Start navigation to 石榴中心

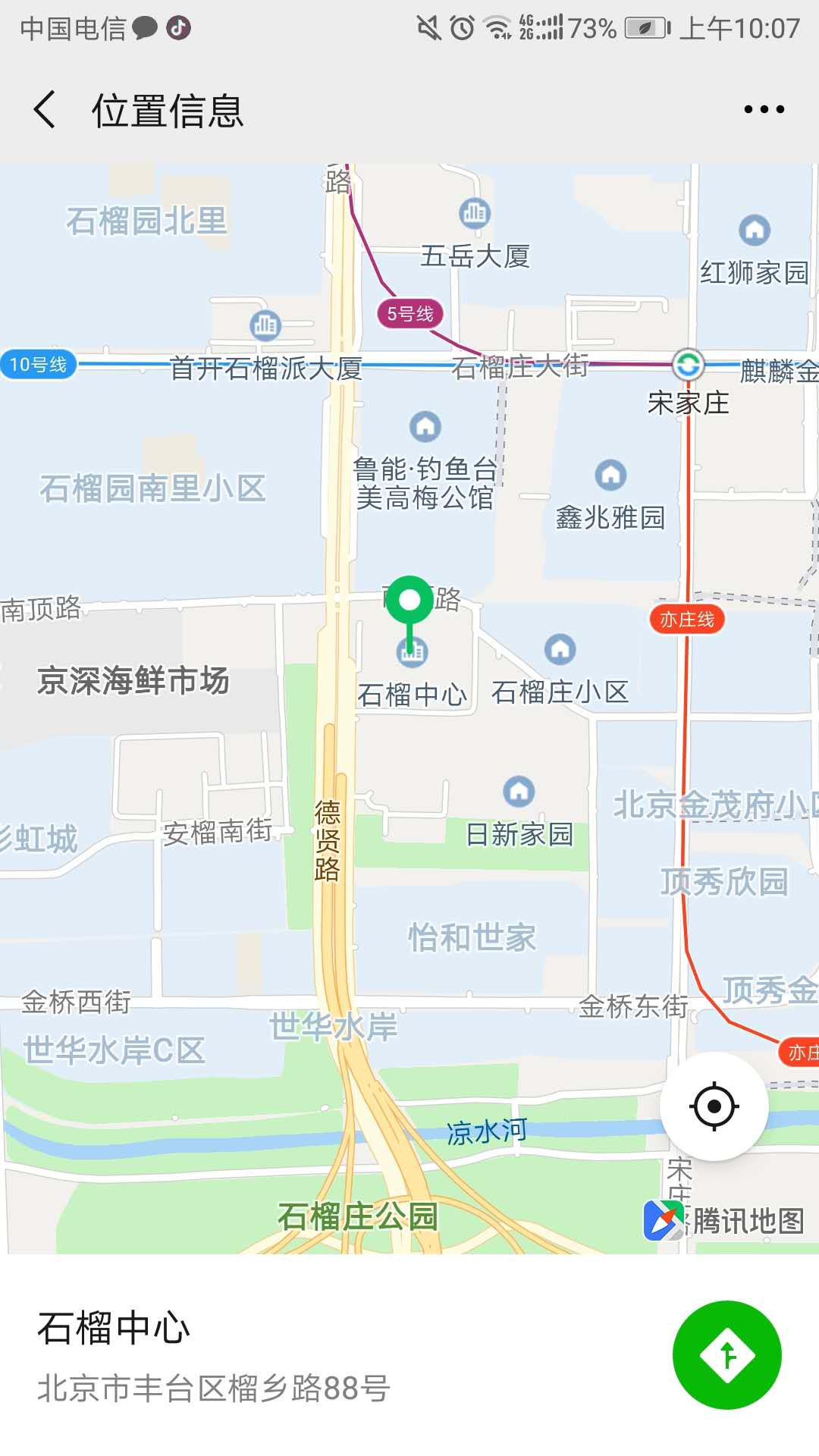pos(726,1355)
